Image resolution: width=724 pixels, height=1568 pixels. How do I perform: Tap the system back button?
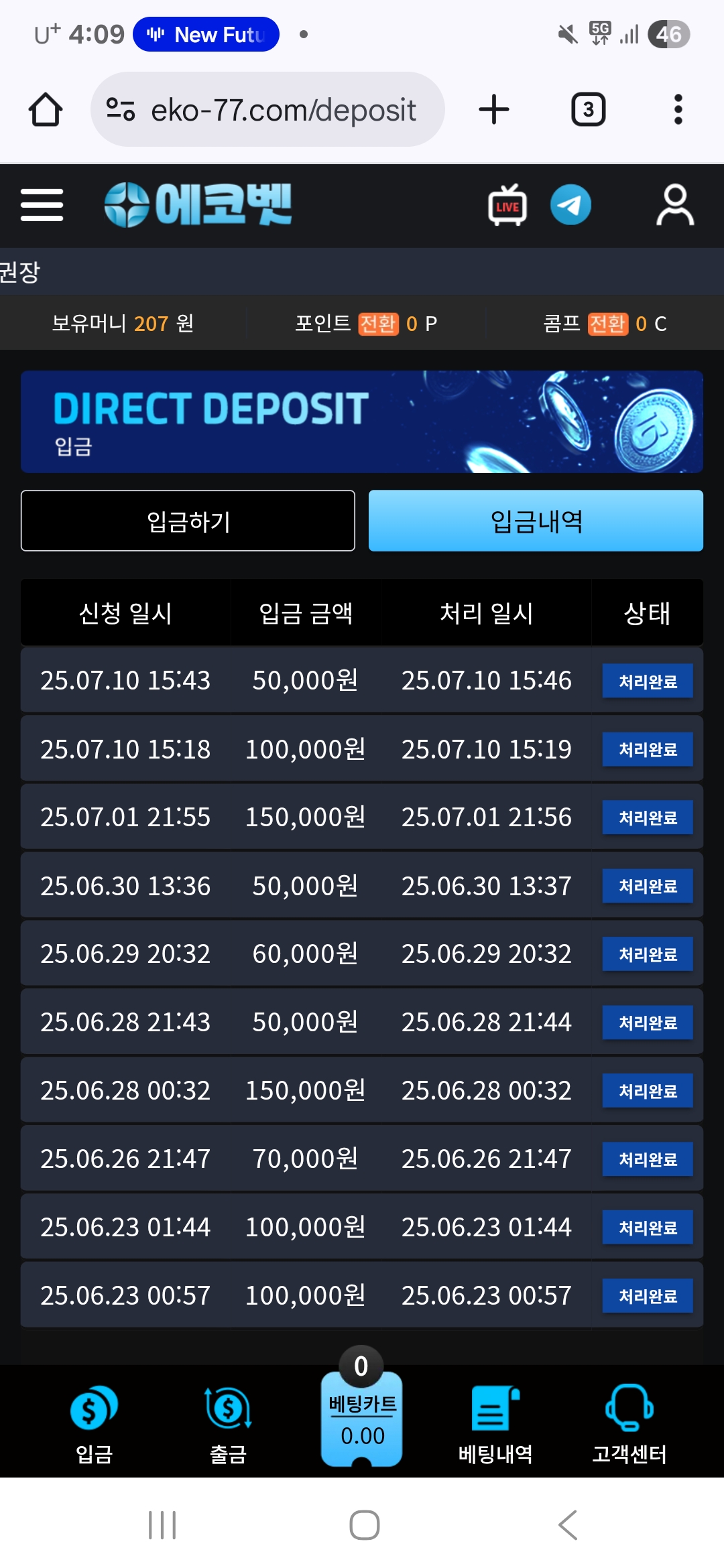coord(567,1525)
